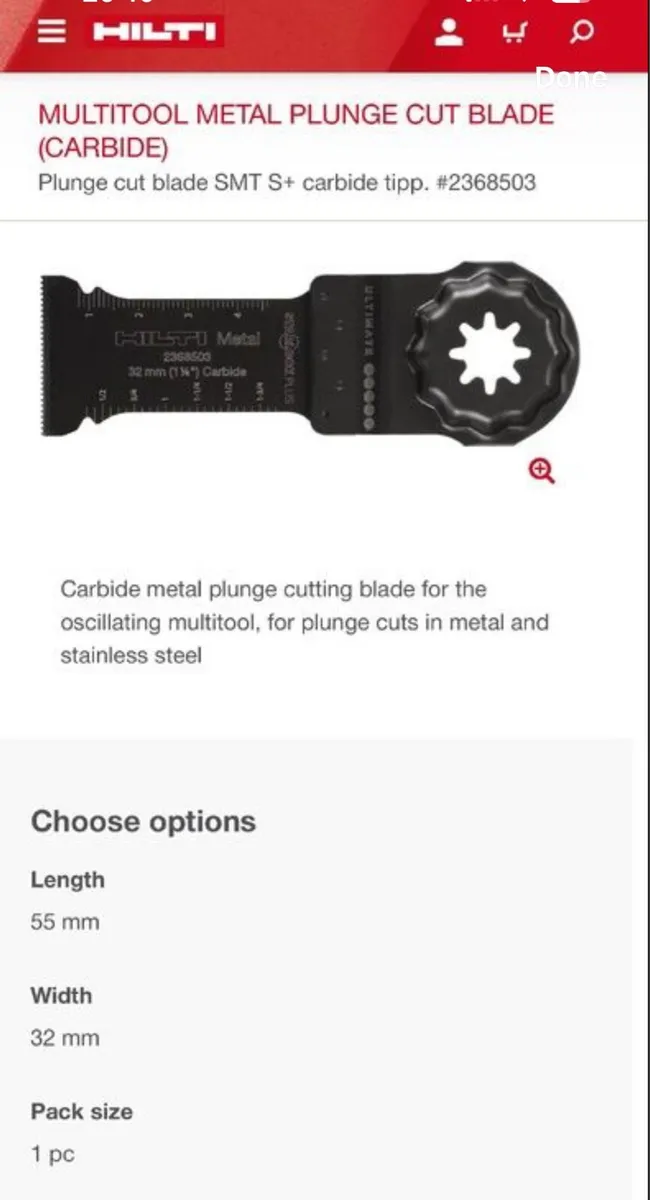
Task: Open the plunge cut blade picture
Action: pos(310,355)
